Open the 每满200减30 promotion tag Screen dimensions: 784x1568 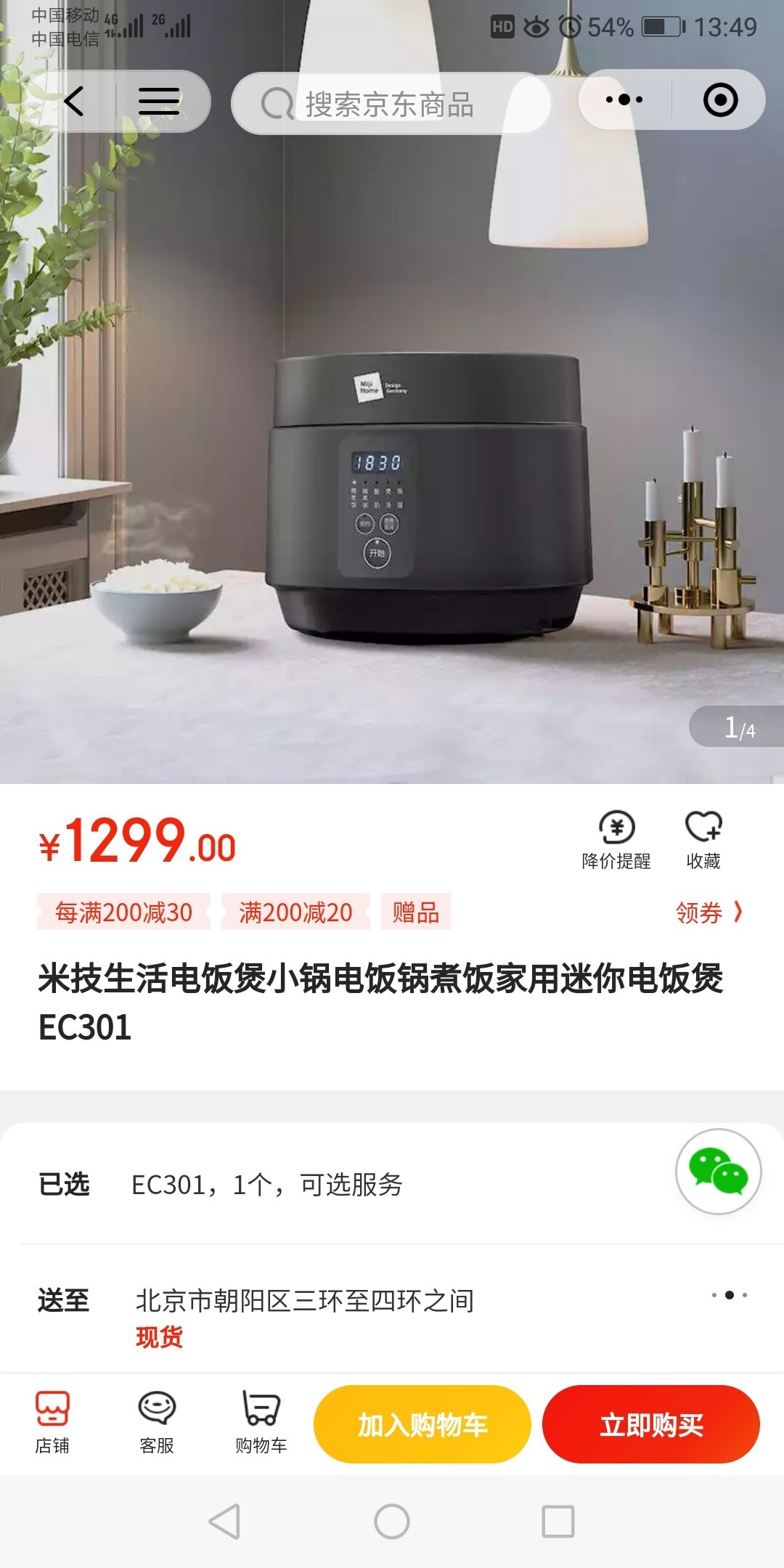(x=123, y=912)
